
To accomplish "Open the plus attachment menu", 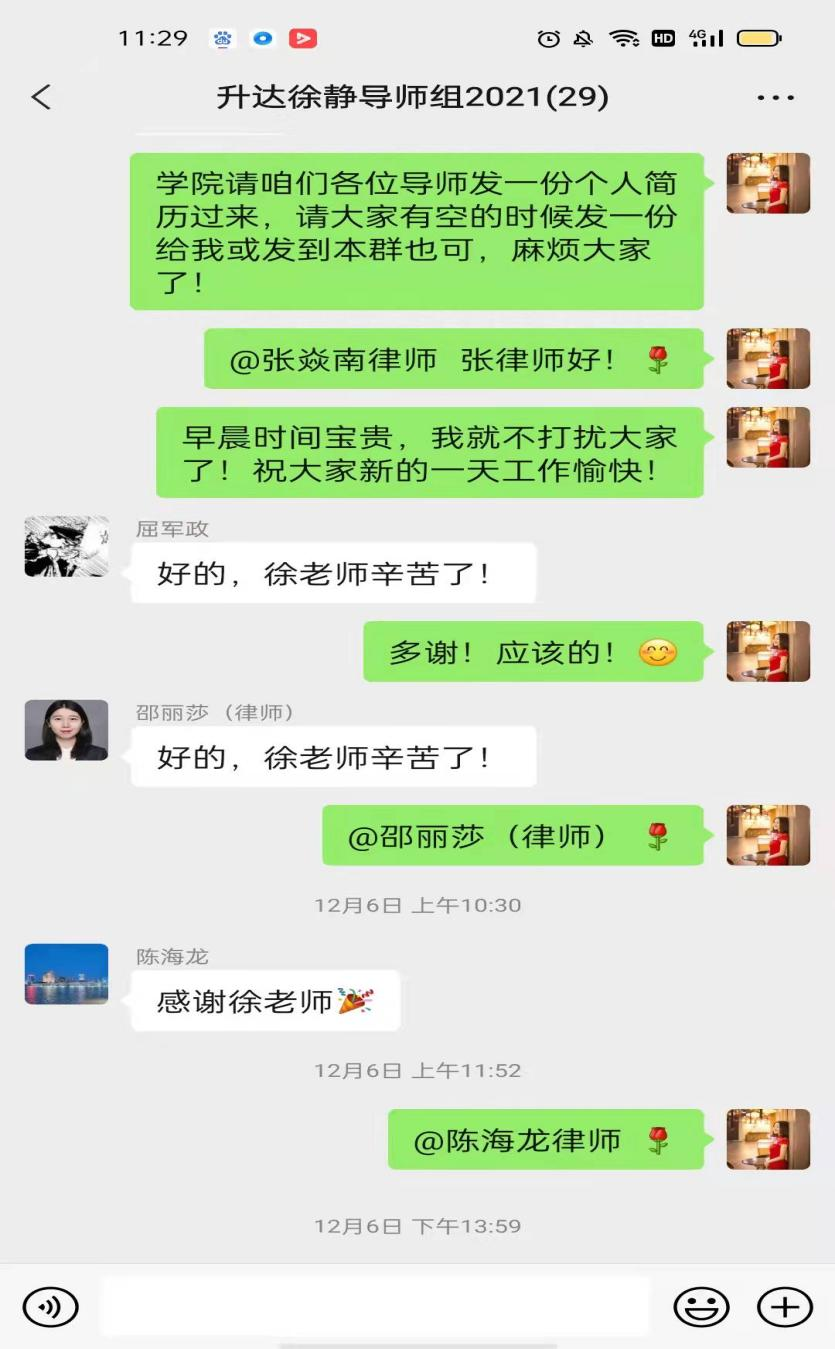I will (784, 1306).
